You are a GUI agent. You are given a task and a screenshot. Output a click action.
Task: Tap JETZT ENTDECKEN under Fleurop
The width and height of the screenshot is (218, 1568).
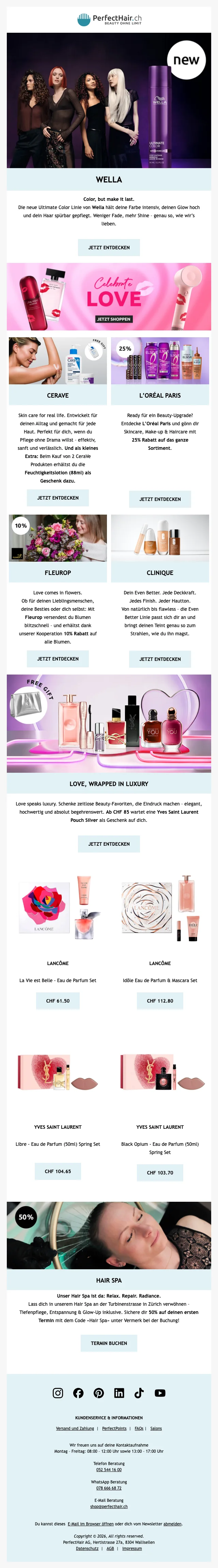pyautogui.click(x=58, y=658)
